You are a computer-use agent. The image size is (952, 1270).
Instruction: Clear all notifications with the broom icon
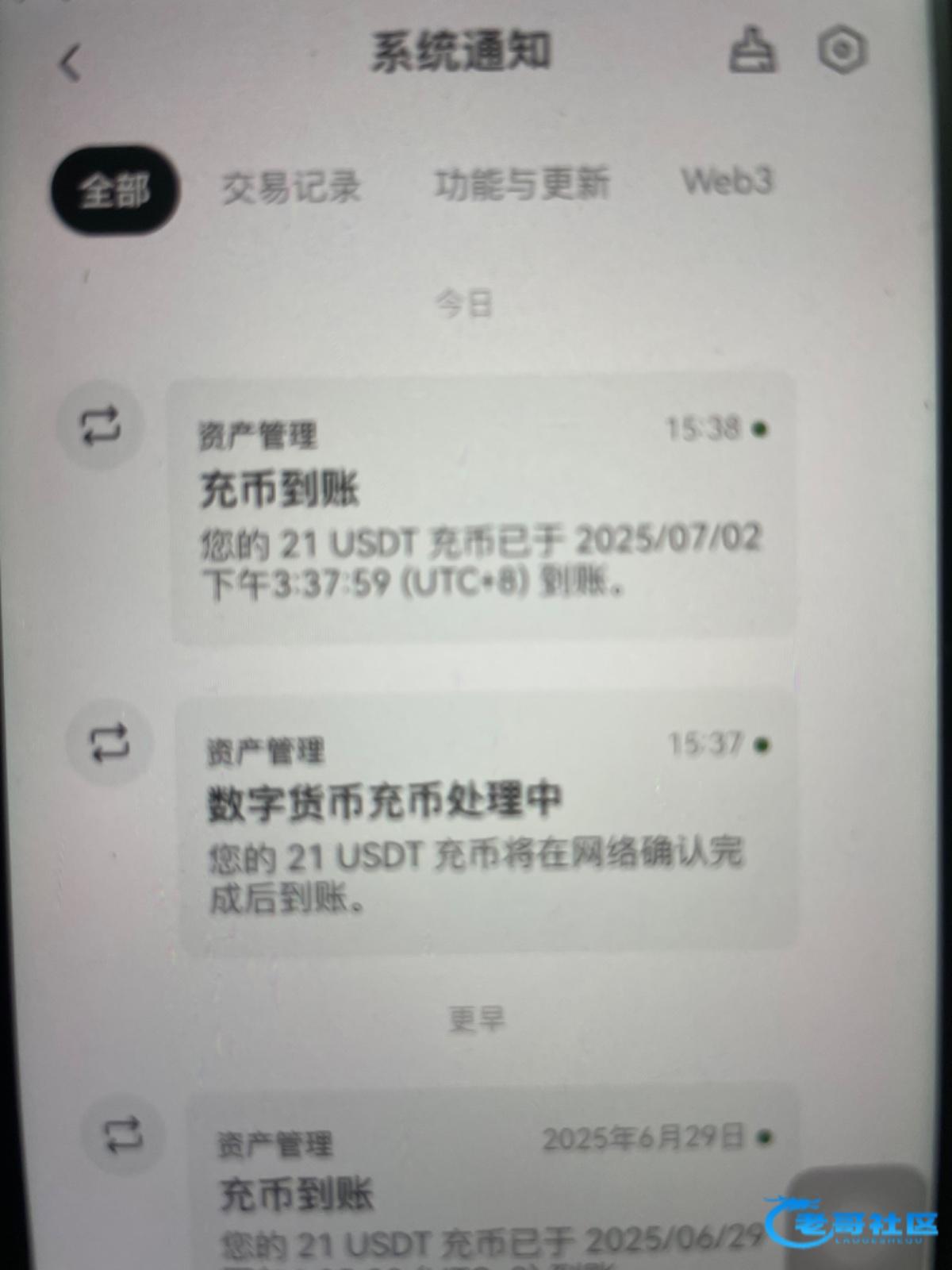(x=752, y=51)
